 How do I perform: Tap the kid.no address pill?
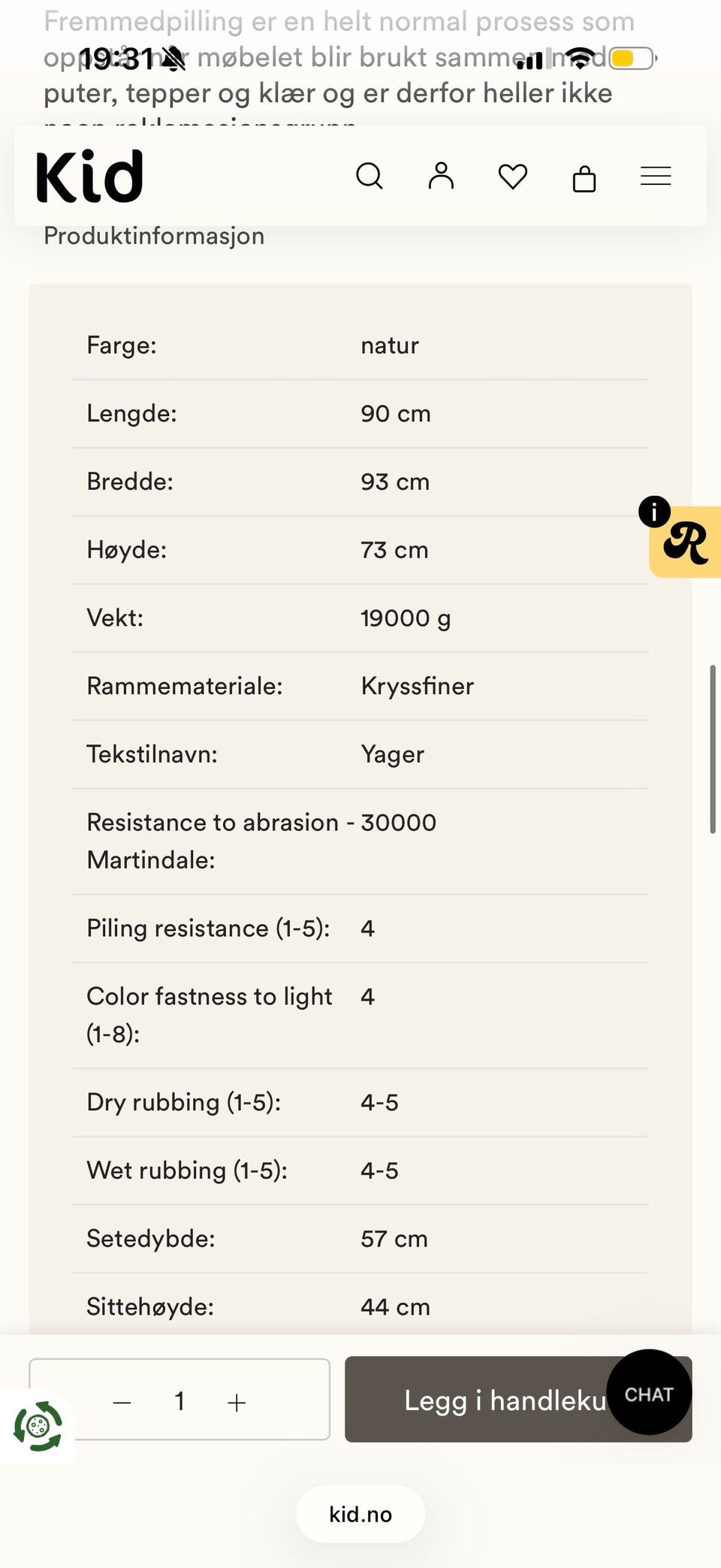(x=360, y=1514)
